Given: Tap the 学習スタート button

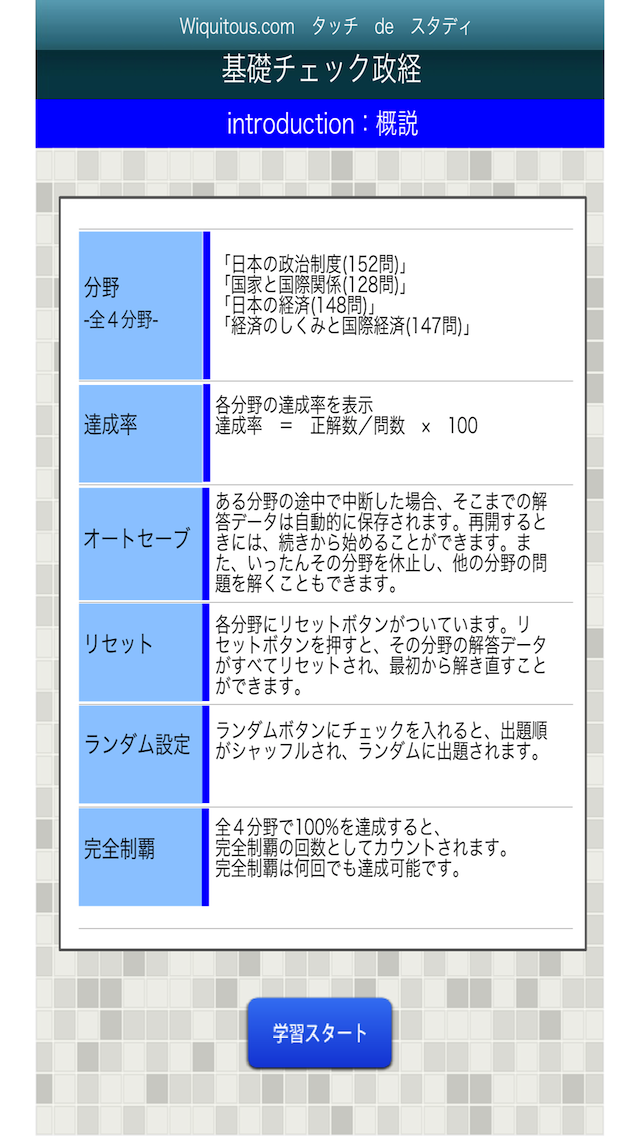Looking at the screenshot, I should click(x=320, y=1033).
